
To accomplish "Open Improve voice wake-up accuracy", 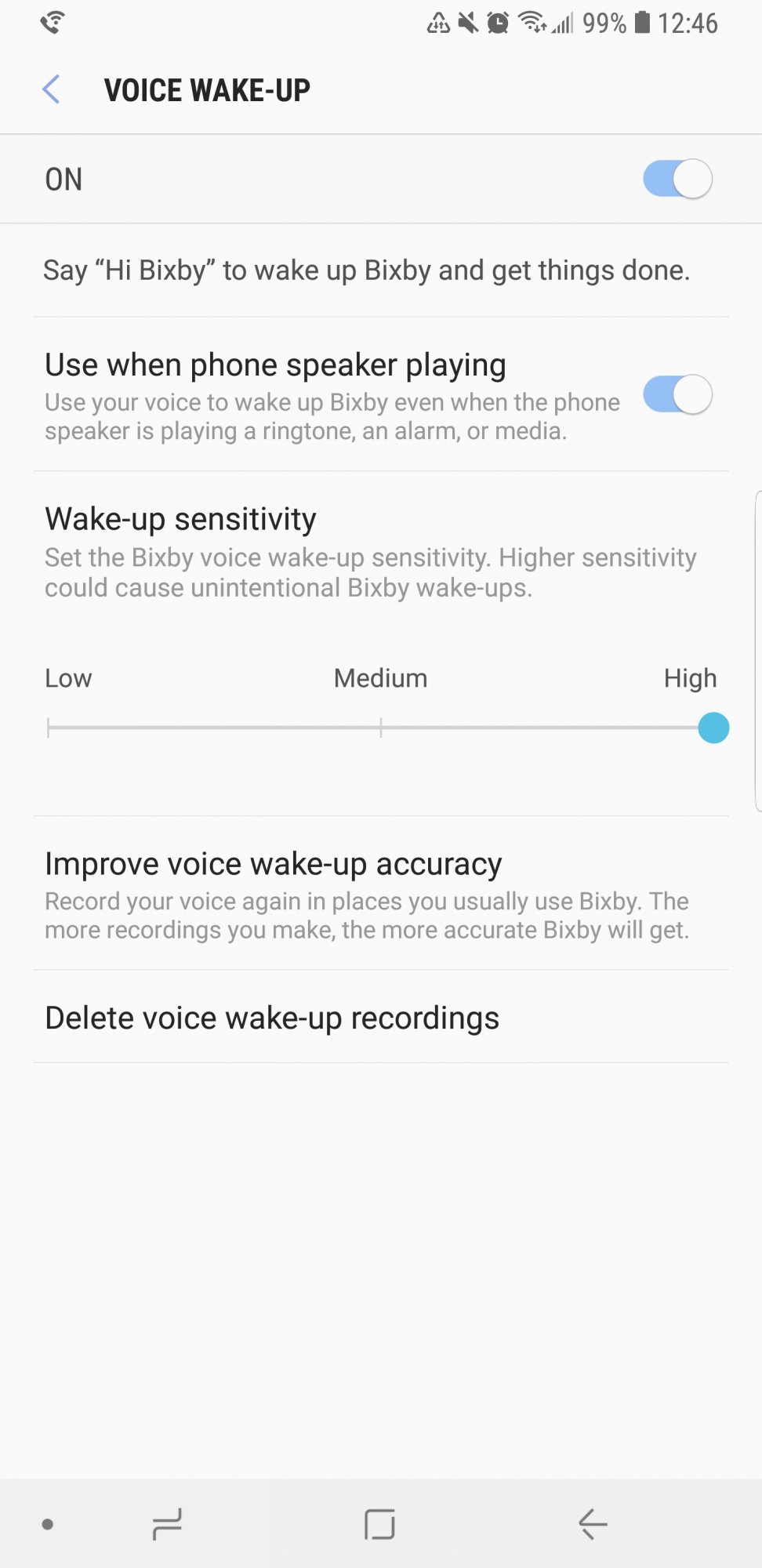I will pos(381,894).
